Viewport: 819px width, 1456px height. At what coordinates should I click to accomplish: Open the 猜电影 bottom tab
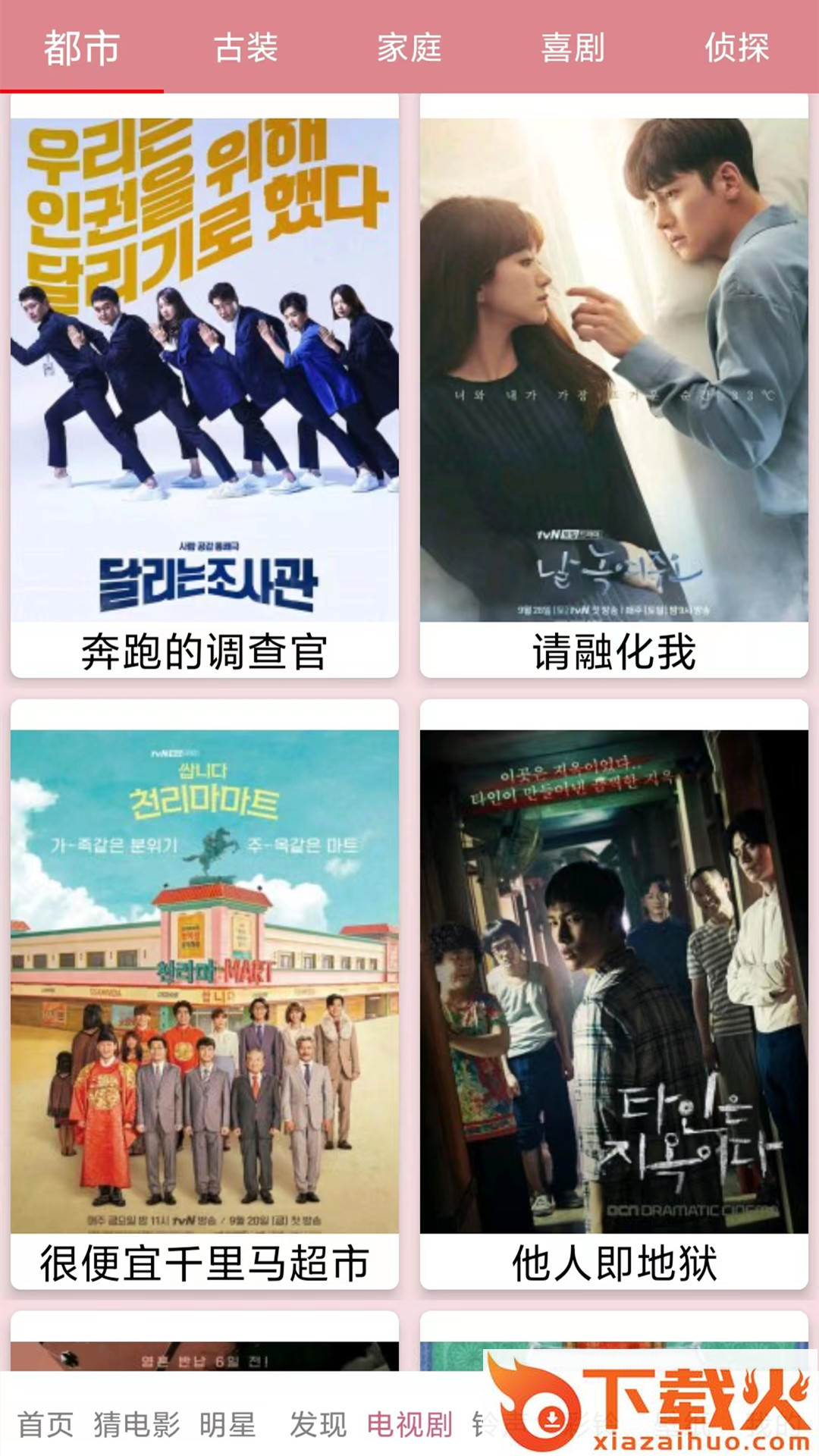coord(136,1424)
